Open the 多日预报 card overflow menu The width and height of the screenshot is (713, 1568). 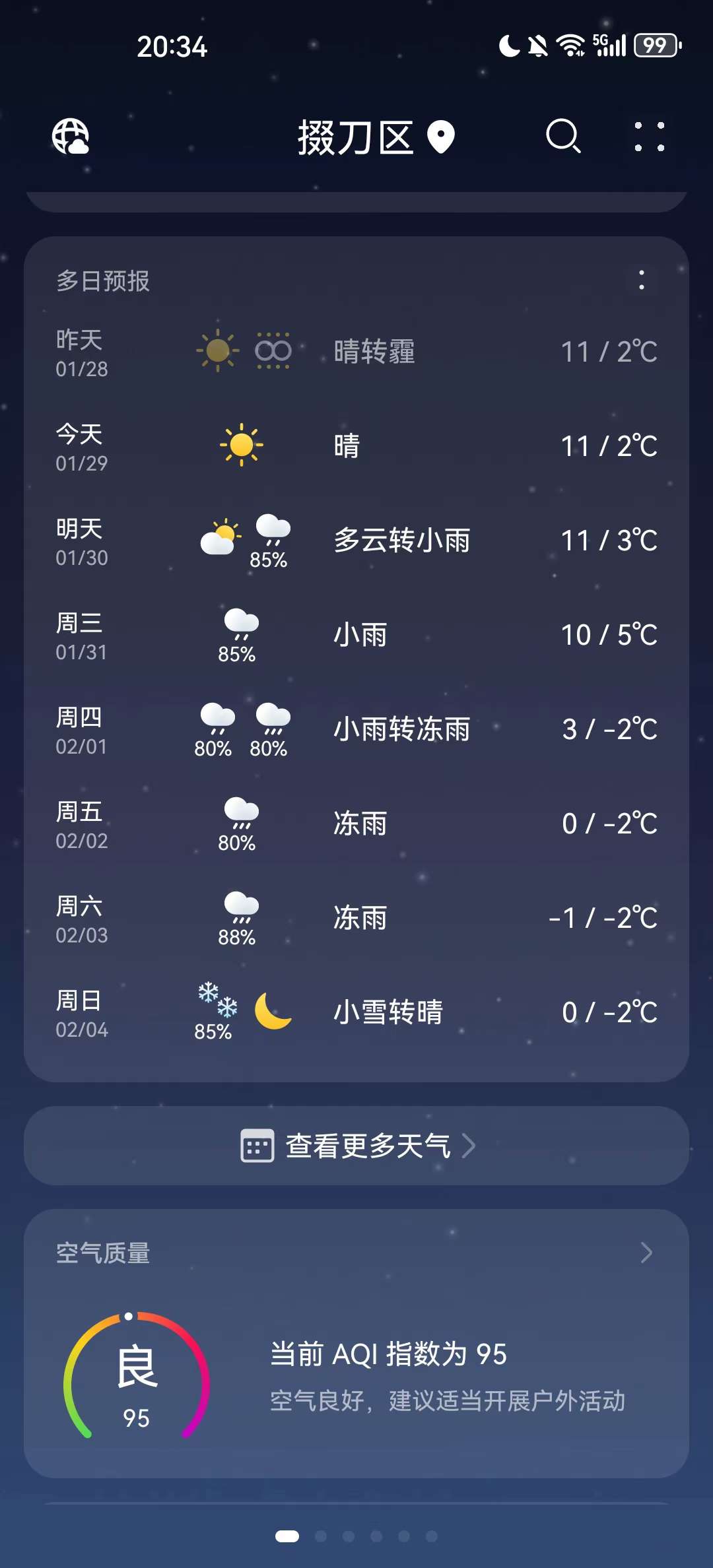[641, 280]
